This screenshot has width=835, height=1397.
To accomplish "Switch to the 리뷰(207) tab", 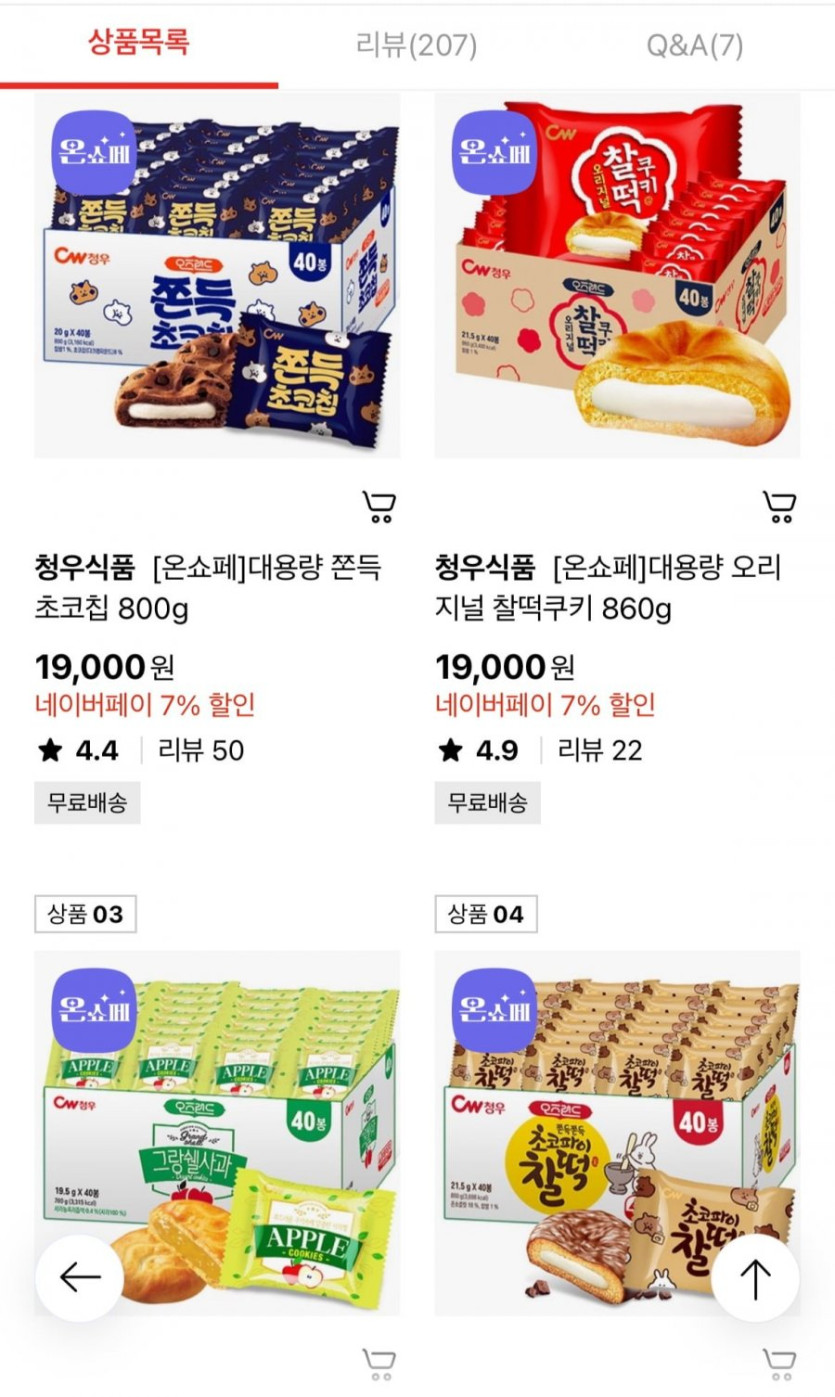I will click(x=416, y=45).
